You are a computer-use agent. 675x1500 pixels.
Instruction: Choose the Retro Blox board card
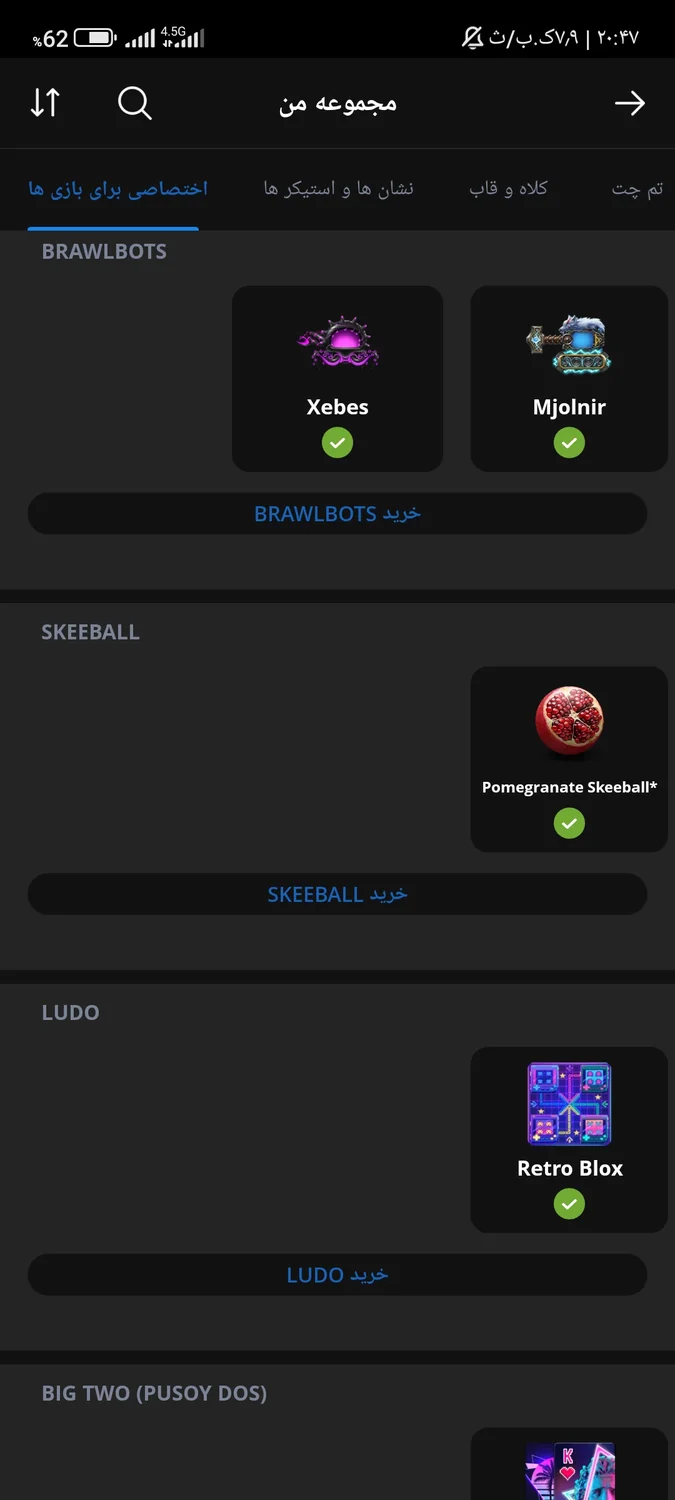(x=569, y=1139)
